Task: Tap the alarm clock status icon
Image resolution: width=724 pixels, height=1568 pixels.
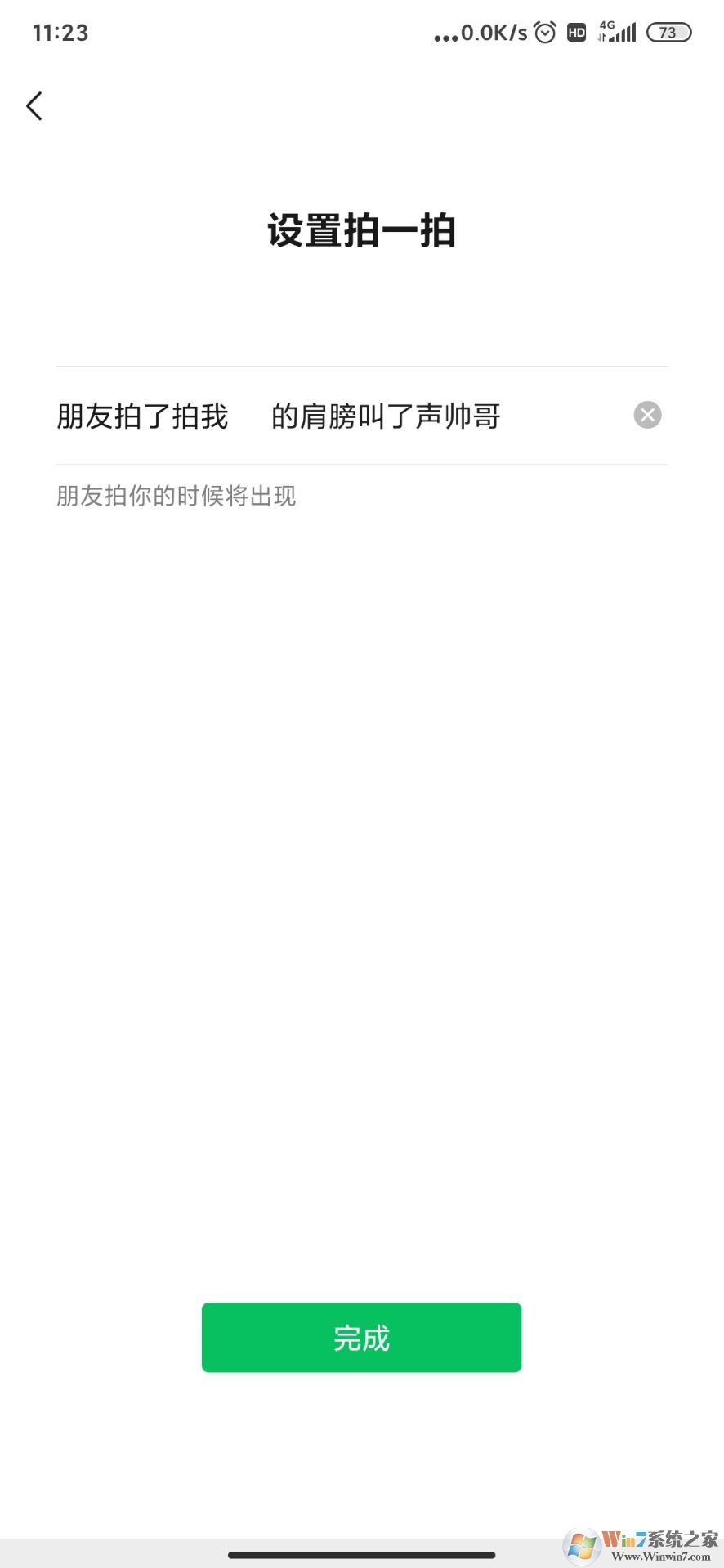Action: (543, 33)
